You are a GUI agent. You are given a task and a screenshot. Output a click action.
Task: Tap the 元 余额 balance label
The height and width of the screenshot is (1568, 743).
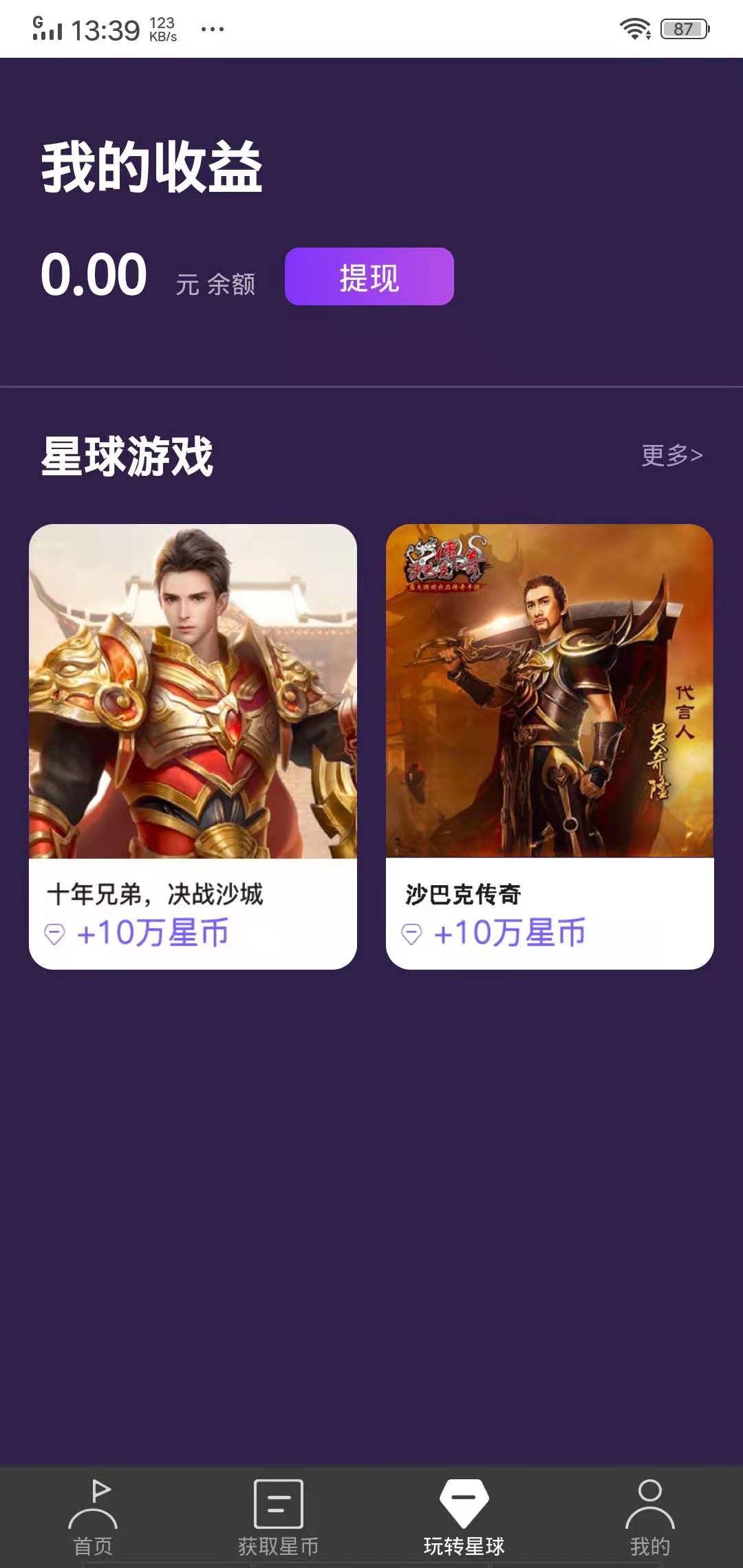click(x=216, y=284)
